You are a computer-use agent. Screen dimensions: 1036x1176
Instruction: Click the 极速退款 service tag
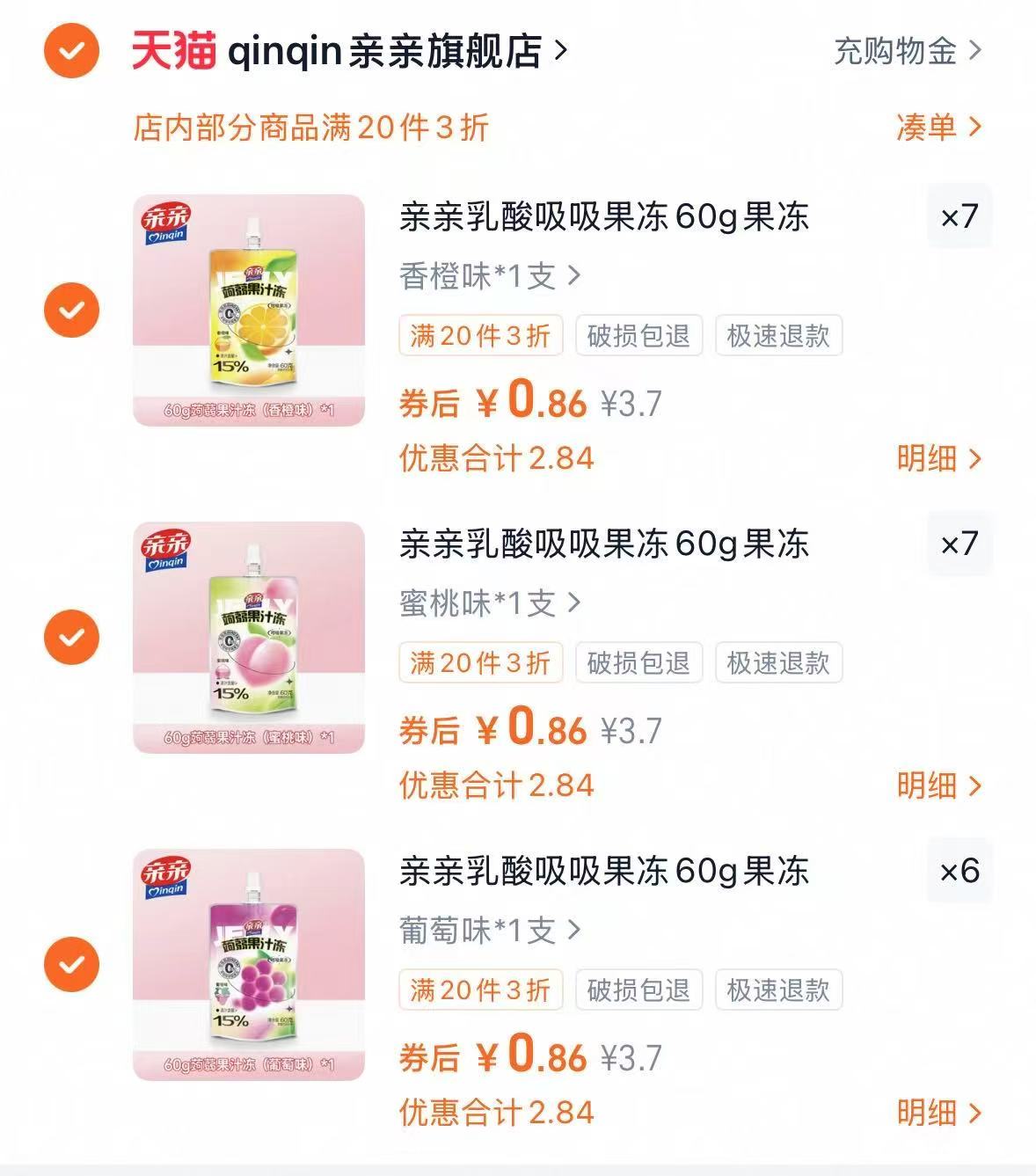pyautogui.click(x=779, y=335)
